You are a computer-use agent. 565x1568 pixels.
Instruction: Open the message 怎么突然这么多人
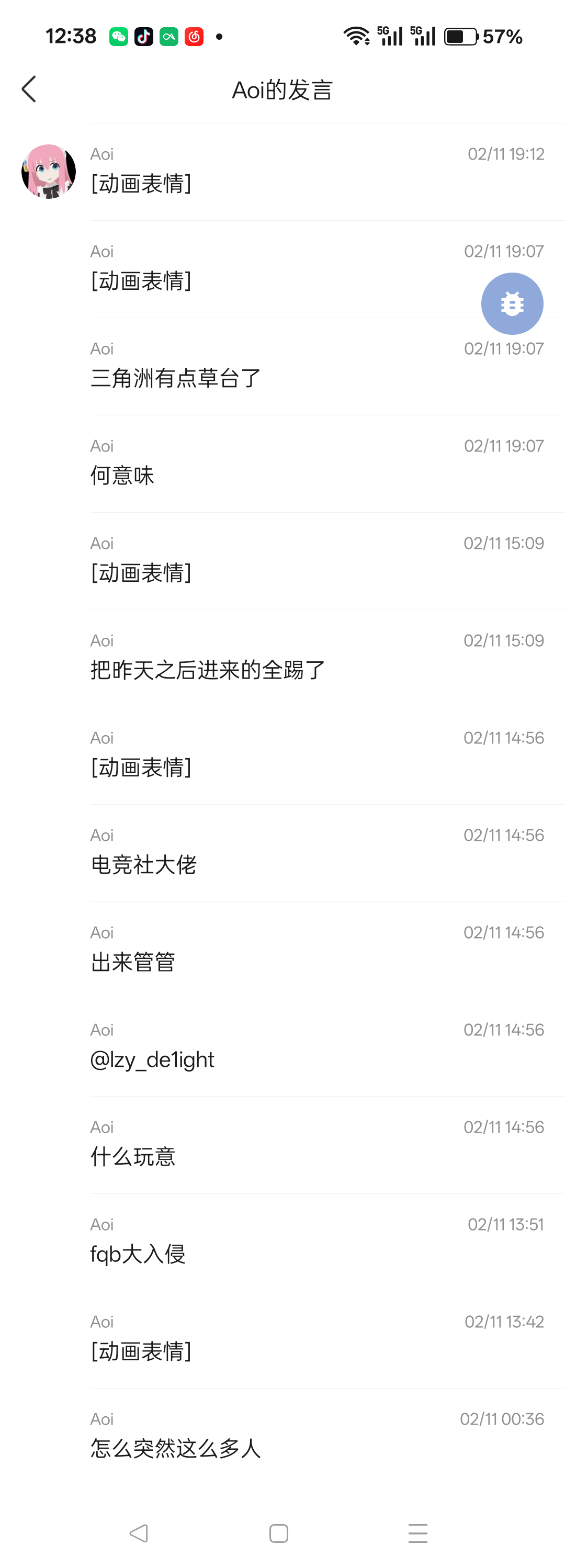(x=175, y=1448)
